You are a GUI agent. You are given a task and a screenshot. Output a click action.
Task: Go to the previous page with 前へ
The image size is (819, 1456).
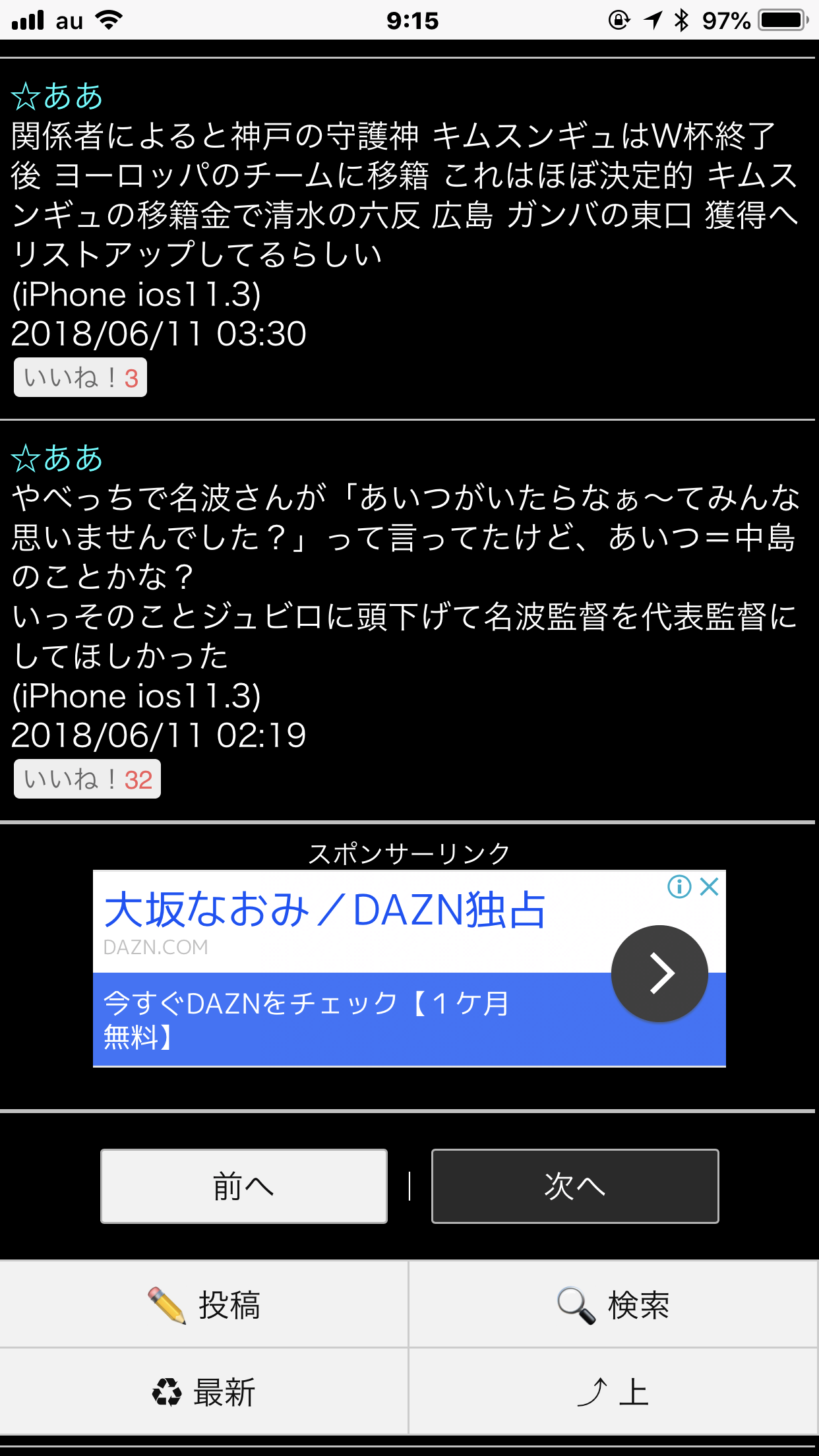click(243, 1186)
